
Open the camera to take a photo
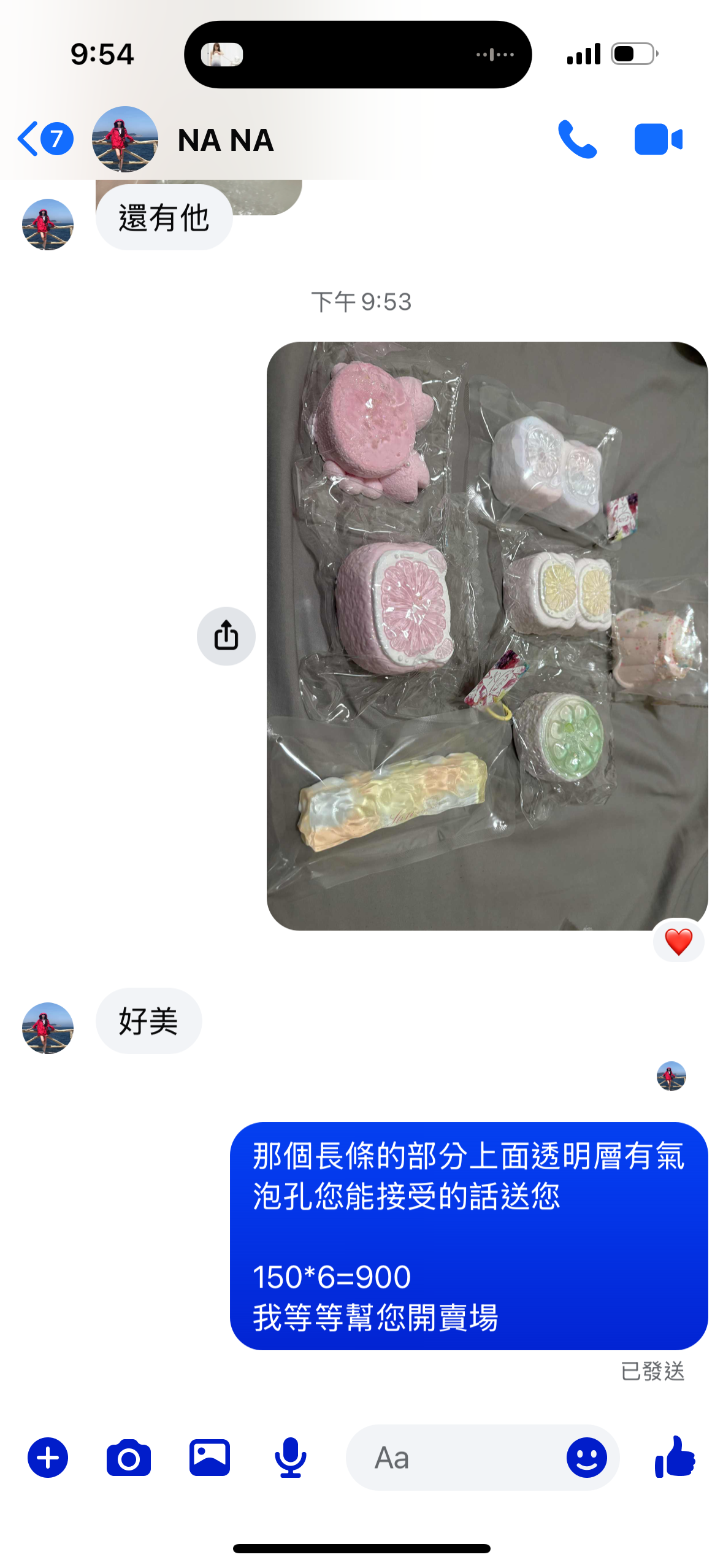tap(129, 1458)
